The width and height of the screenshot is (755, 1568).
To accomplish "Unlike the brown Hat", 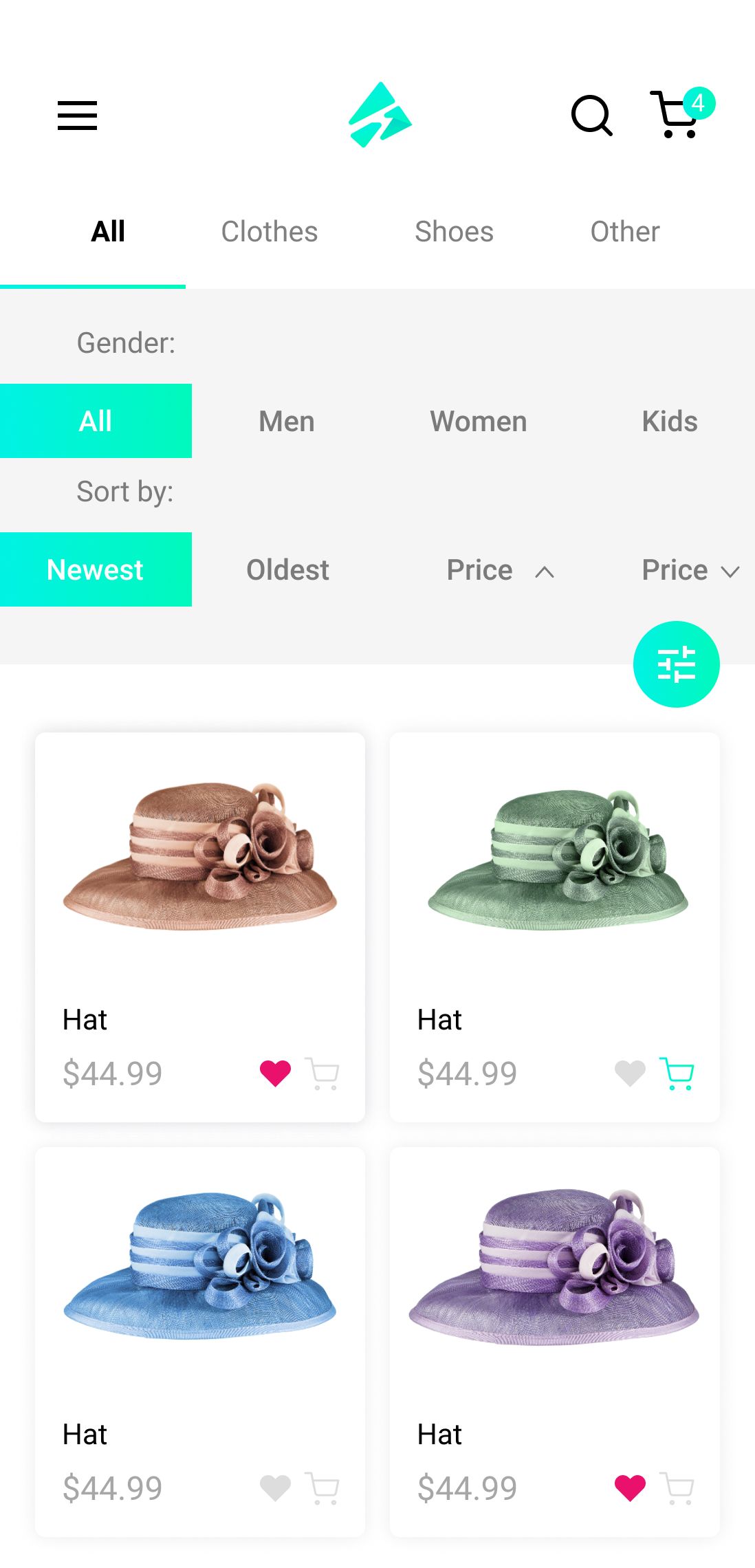I will 275,1073.
